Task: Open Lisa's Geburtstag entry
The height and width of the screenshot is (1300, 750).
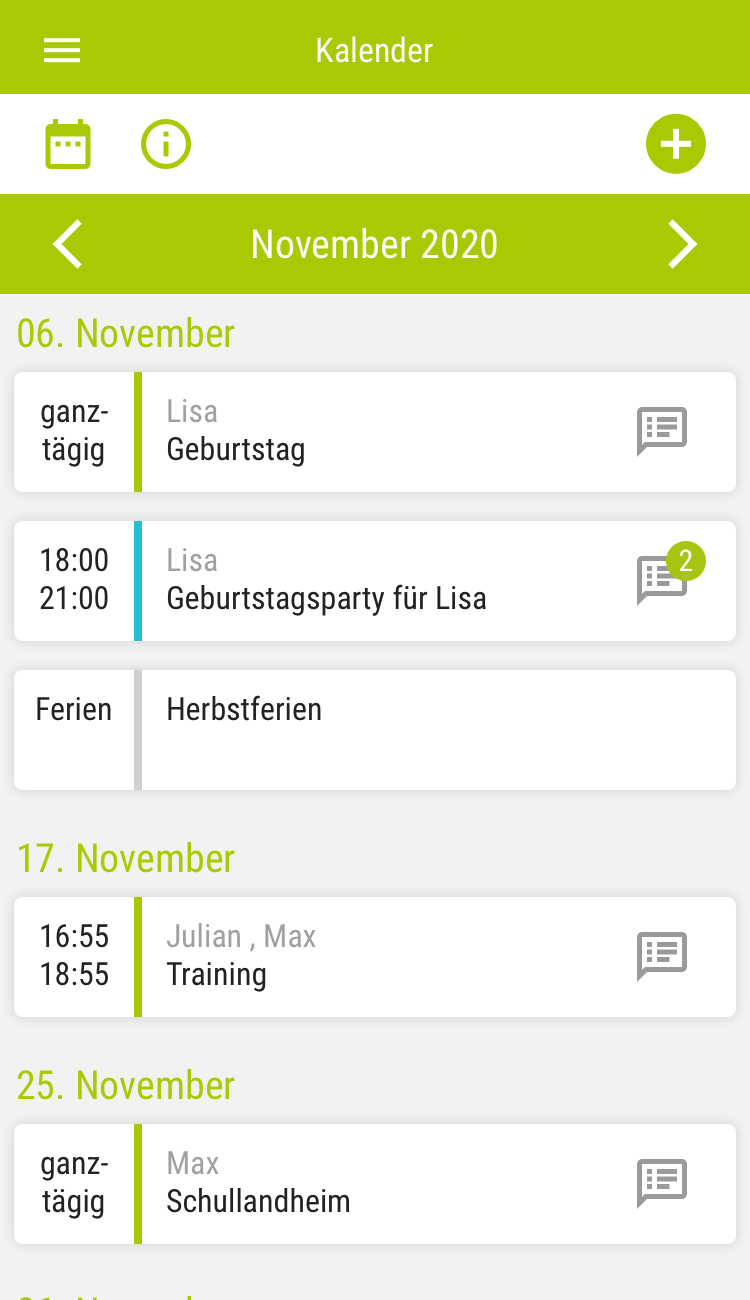Action: click(x=375, y=432)
